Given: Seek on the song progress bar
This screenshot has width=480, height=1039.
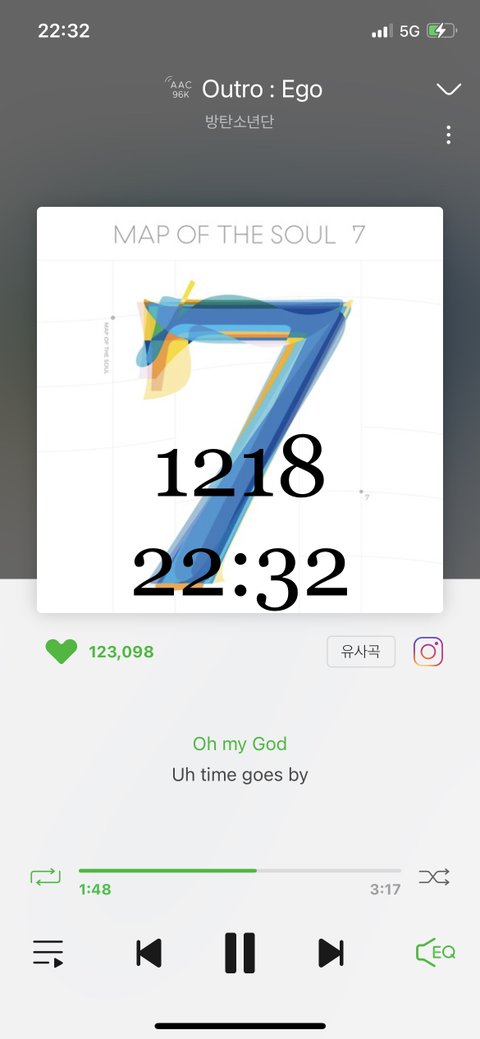Looking at the screenshot, I should click(240, 870).
